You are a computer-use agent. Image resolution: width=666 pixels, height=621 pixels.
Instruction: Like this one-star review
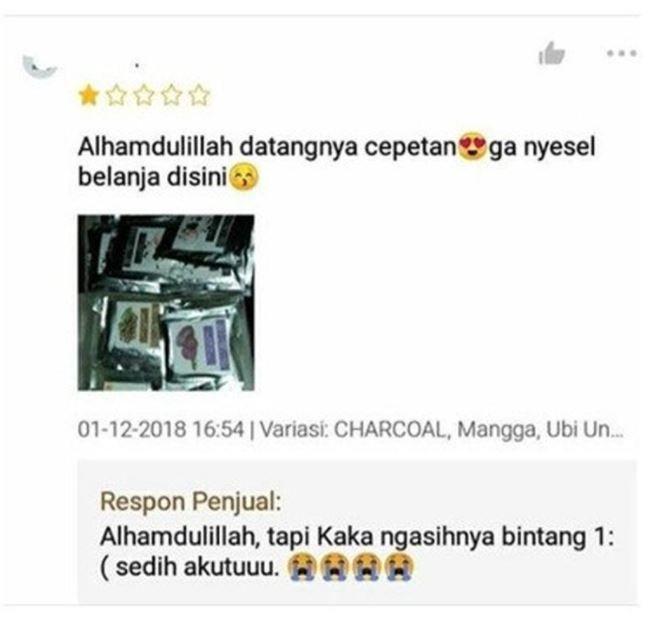(x=551, y=54)
